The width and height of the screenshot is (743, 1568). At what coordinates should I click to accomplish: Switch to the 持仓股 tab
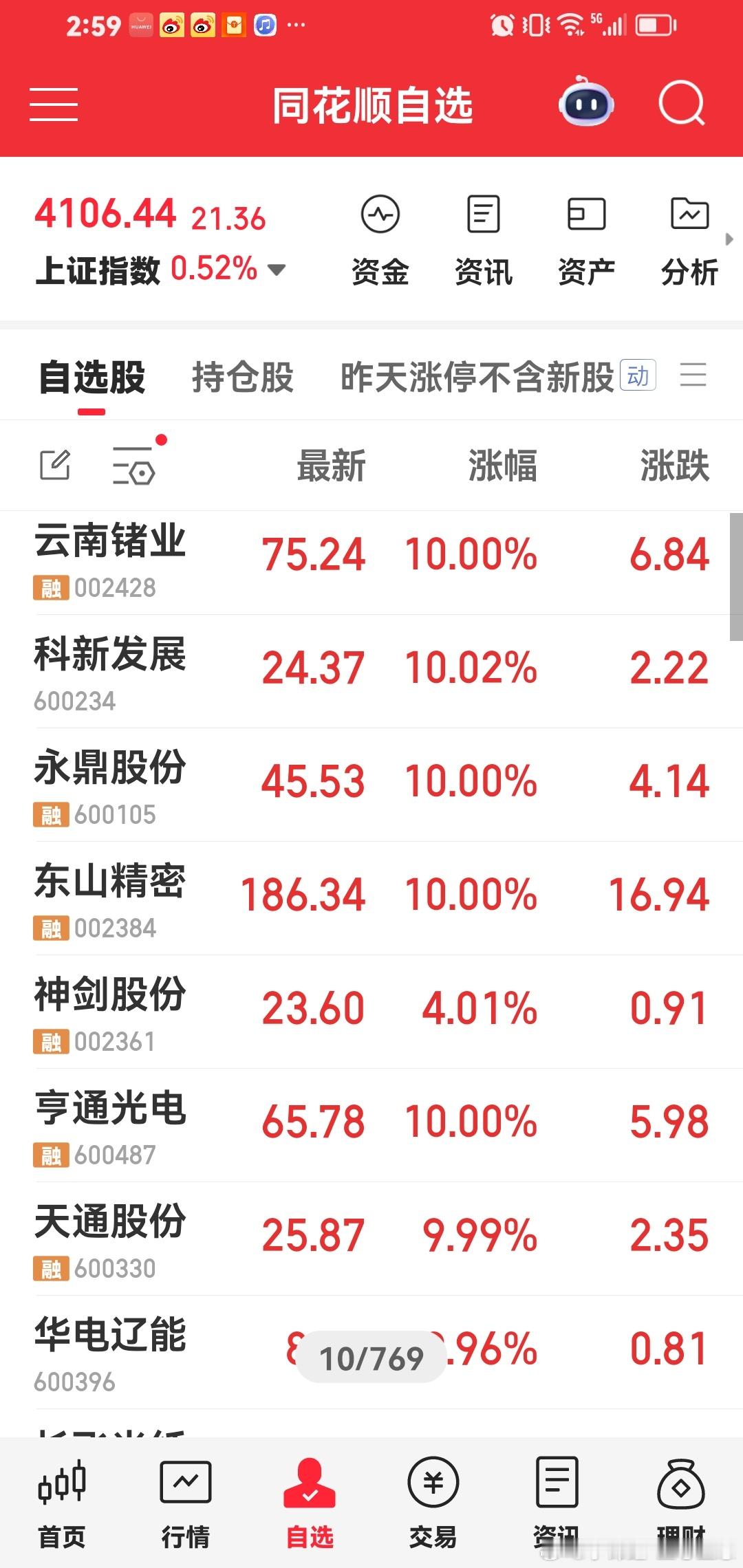[x=242, y=375]
